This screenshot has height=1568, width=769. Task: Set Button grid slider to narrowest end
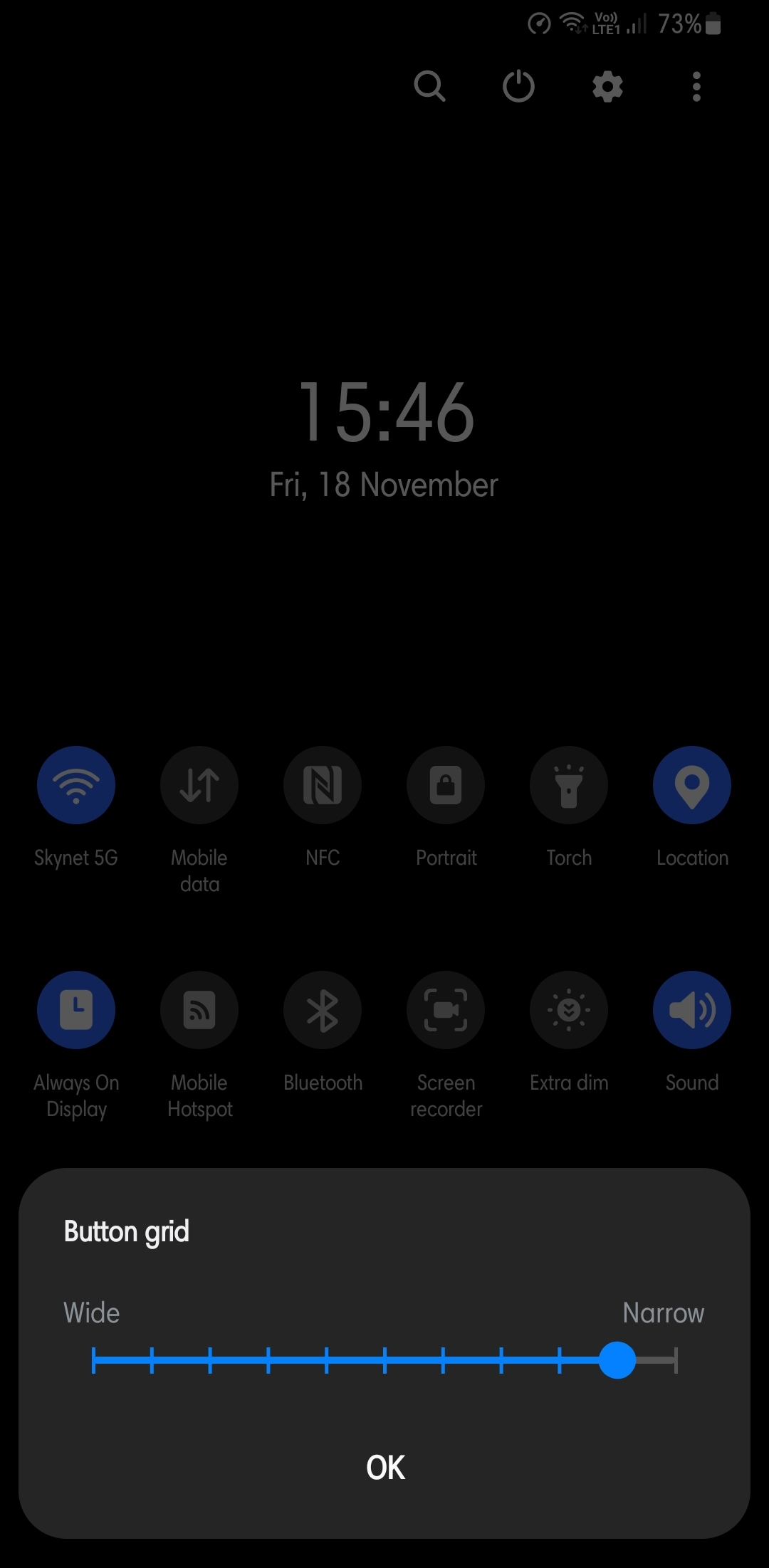pyautogui.click(x=675, y=1360)
